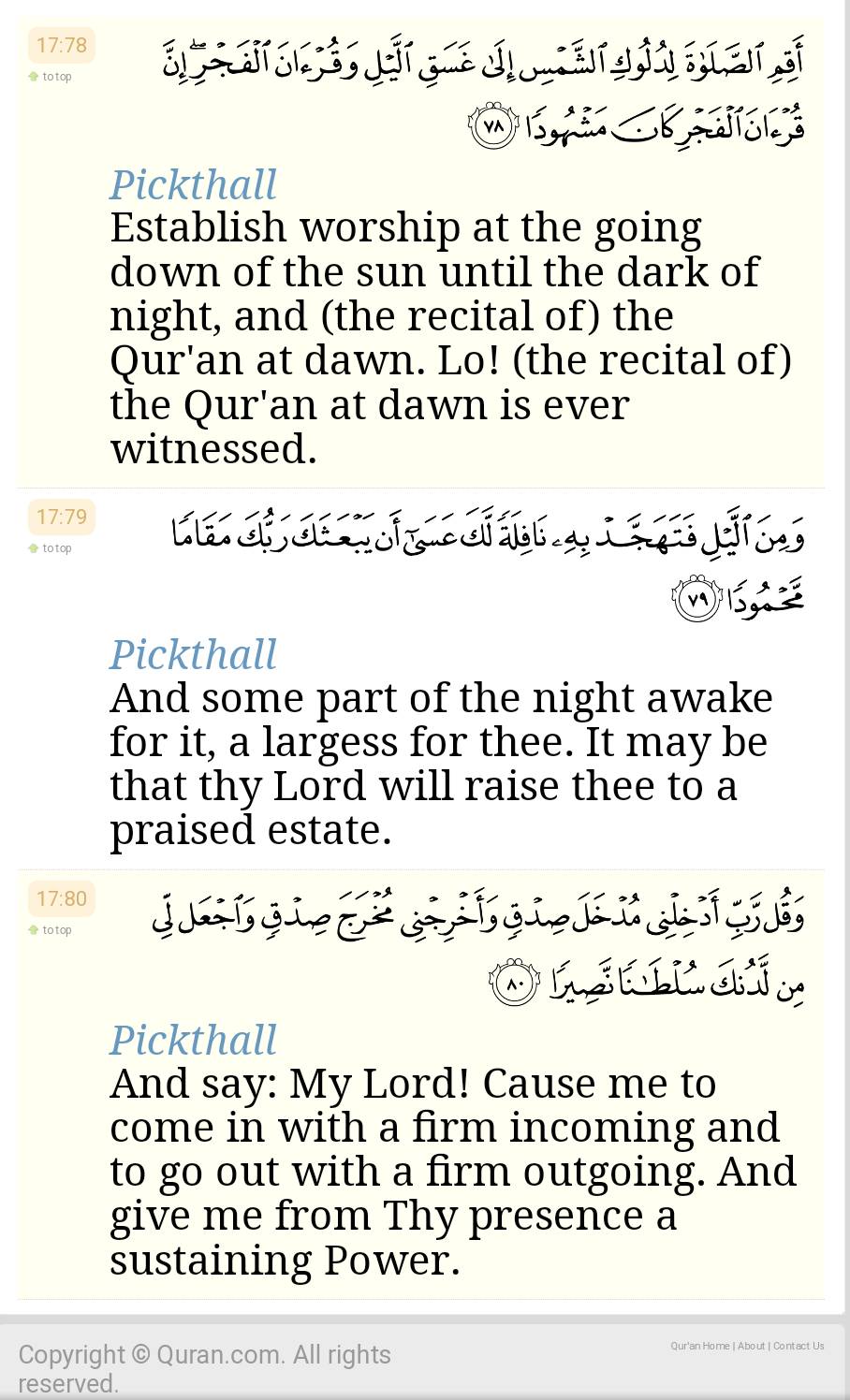Click the Pickthall heading above verse 79 translation
Viewport: 850px width, 1400px height.
click(193, 654)
